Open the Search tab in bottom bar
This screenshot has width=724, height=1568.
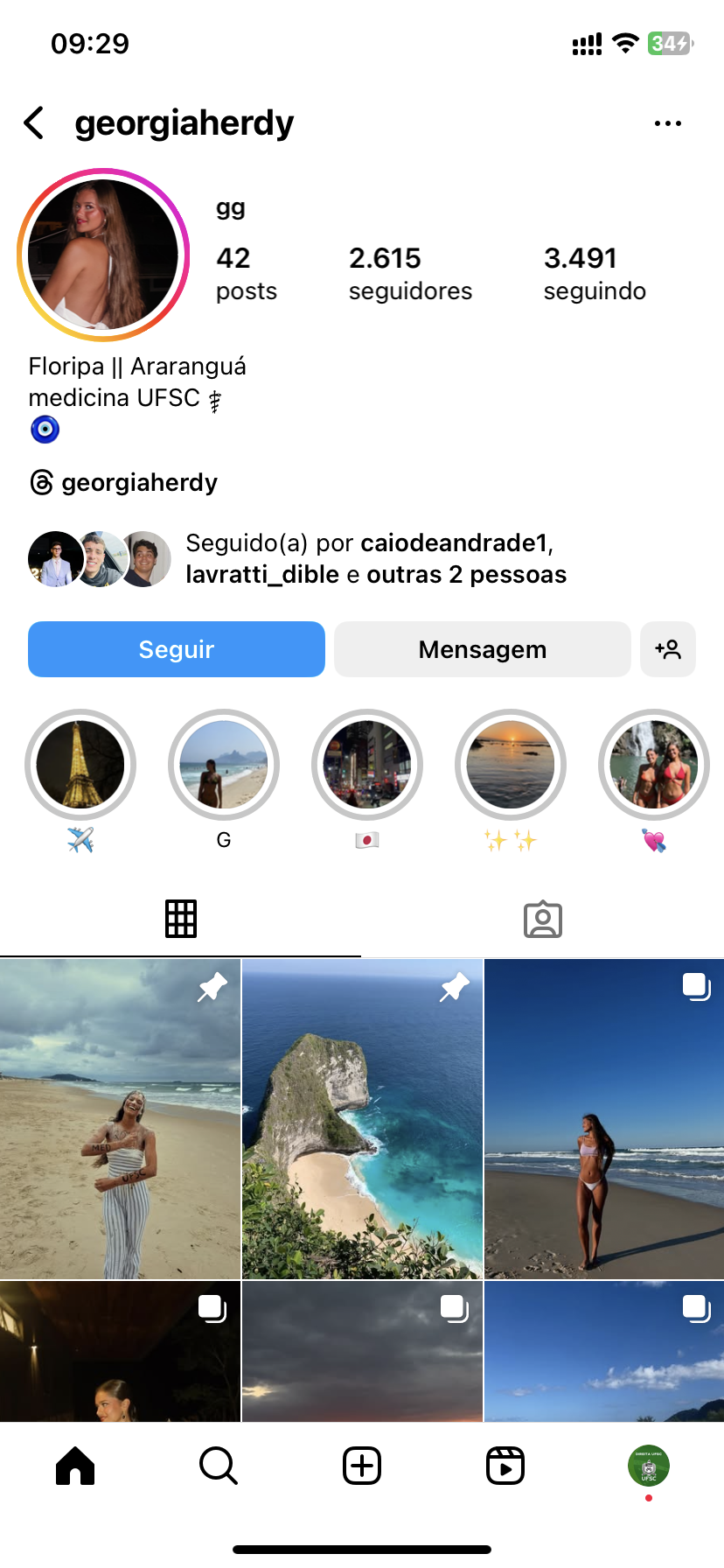point(219,1466)
